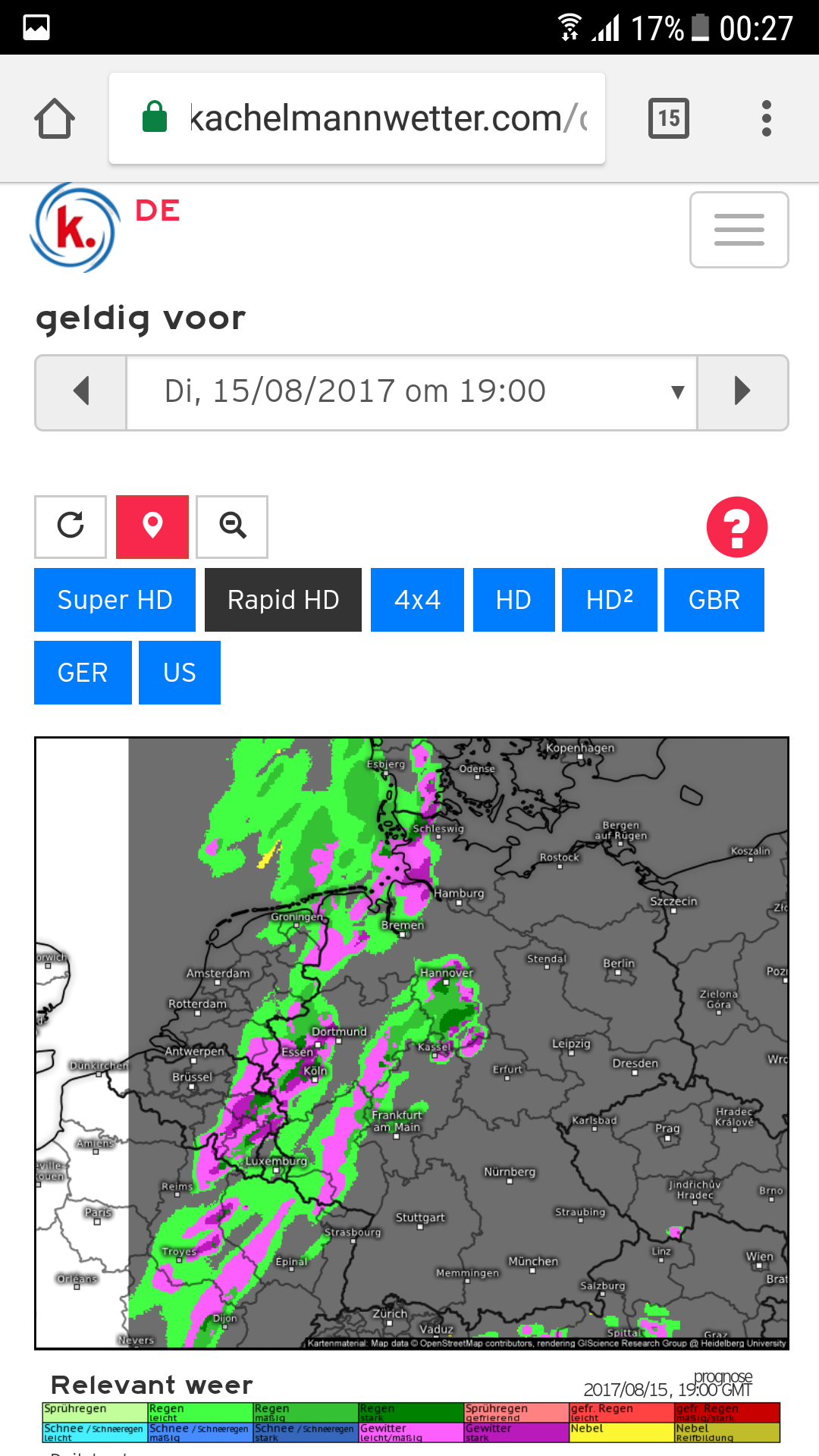Open the browser tab switcher

tap(669, 118)
